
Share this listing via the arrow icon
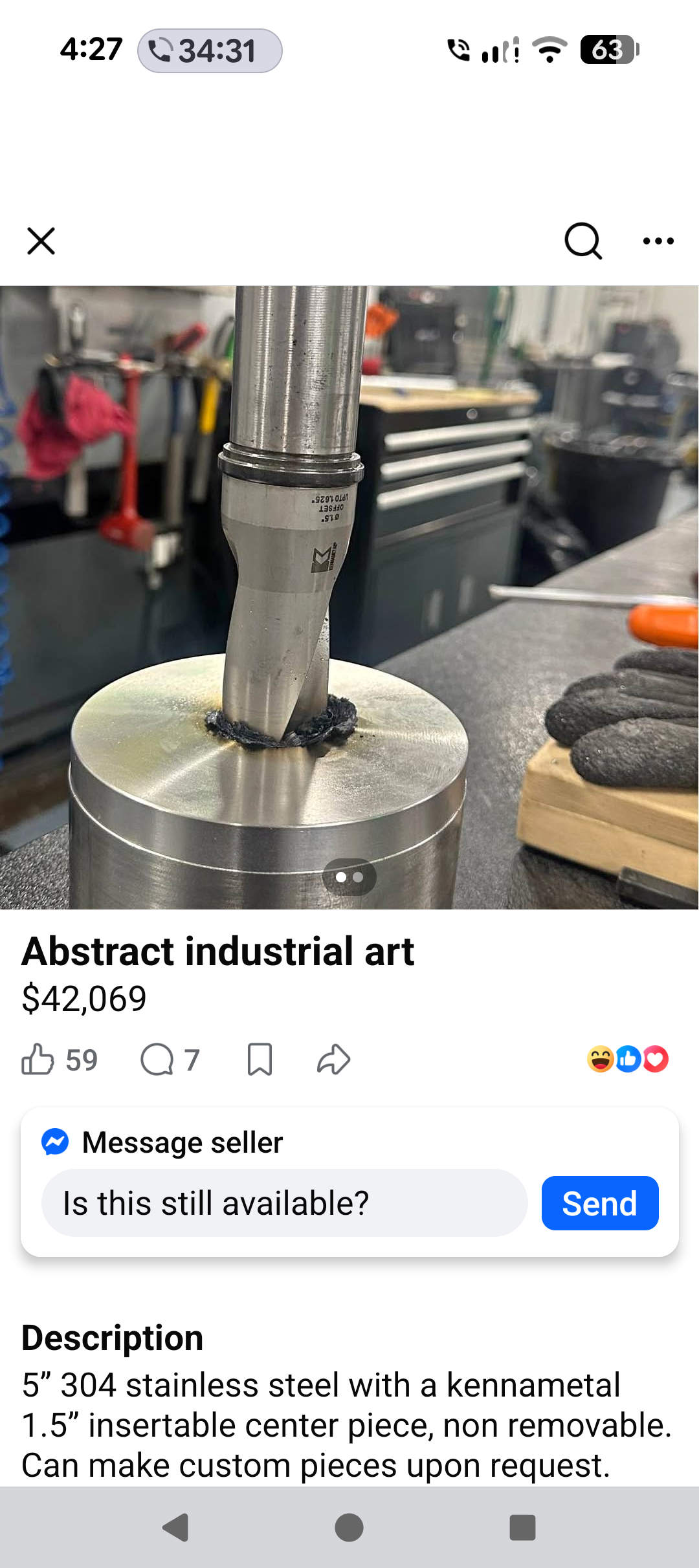point(333,1060)
